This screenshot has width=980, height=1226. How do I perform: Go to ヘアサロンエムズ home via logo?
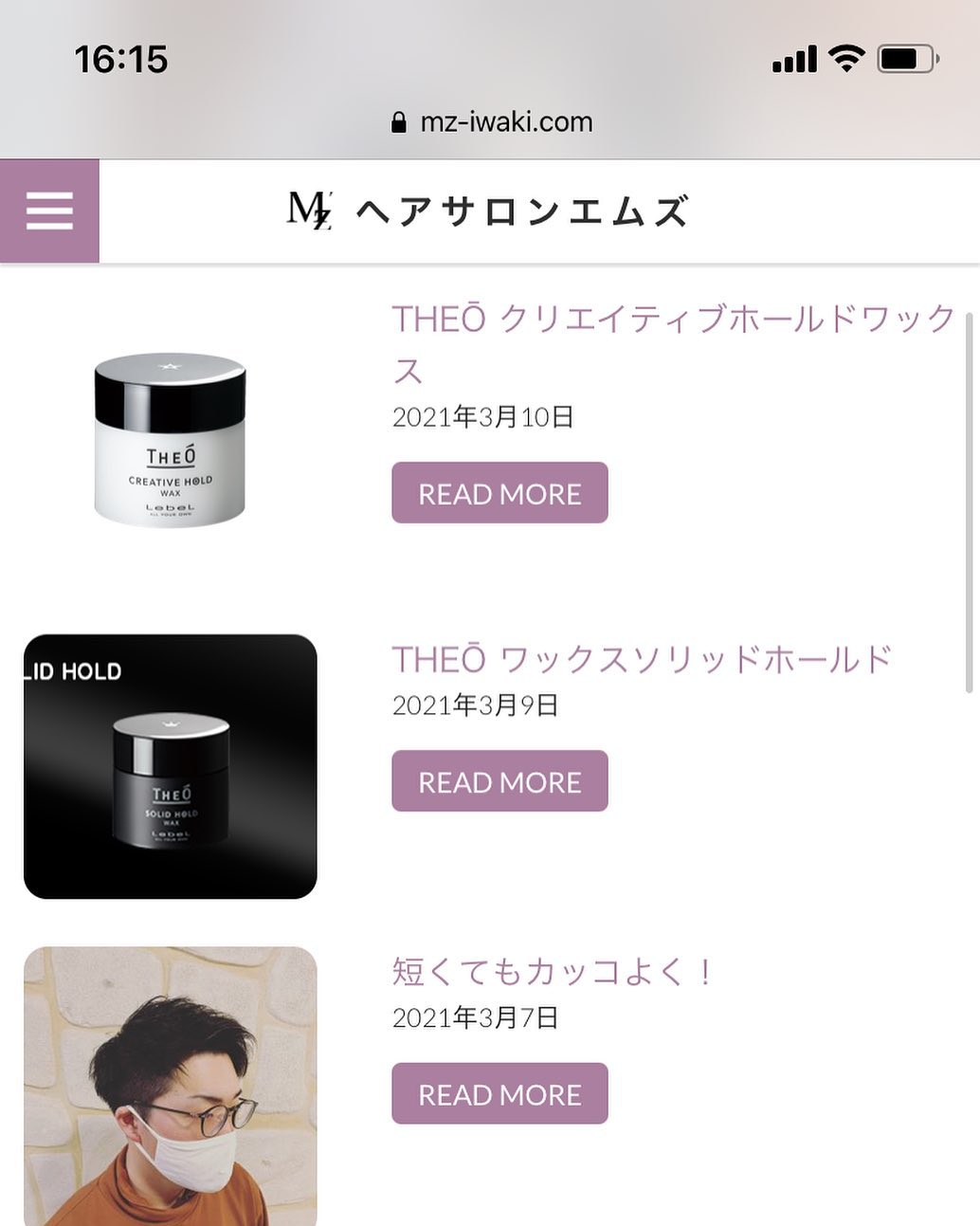pos(488,210)
